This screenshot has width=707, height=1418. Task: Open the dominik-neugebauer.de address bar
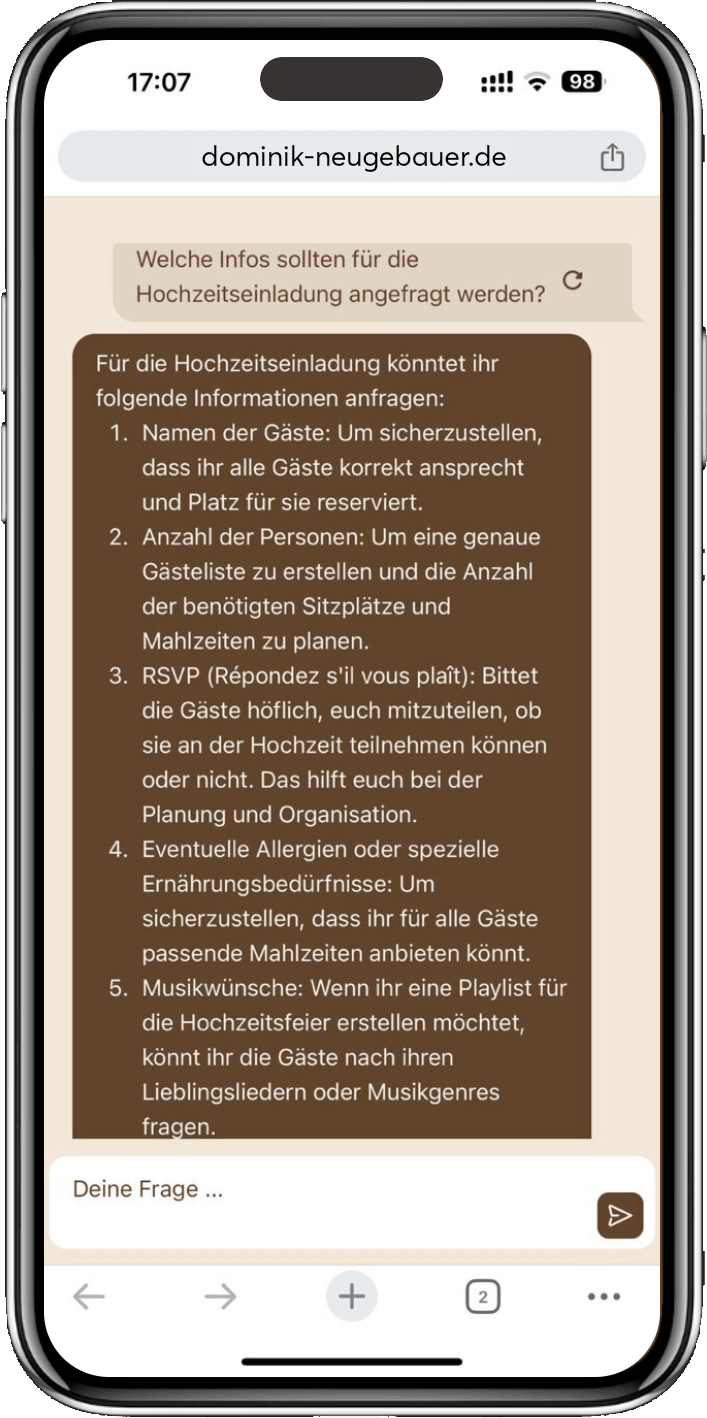353,157
